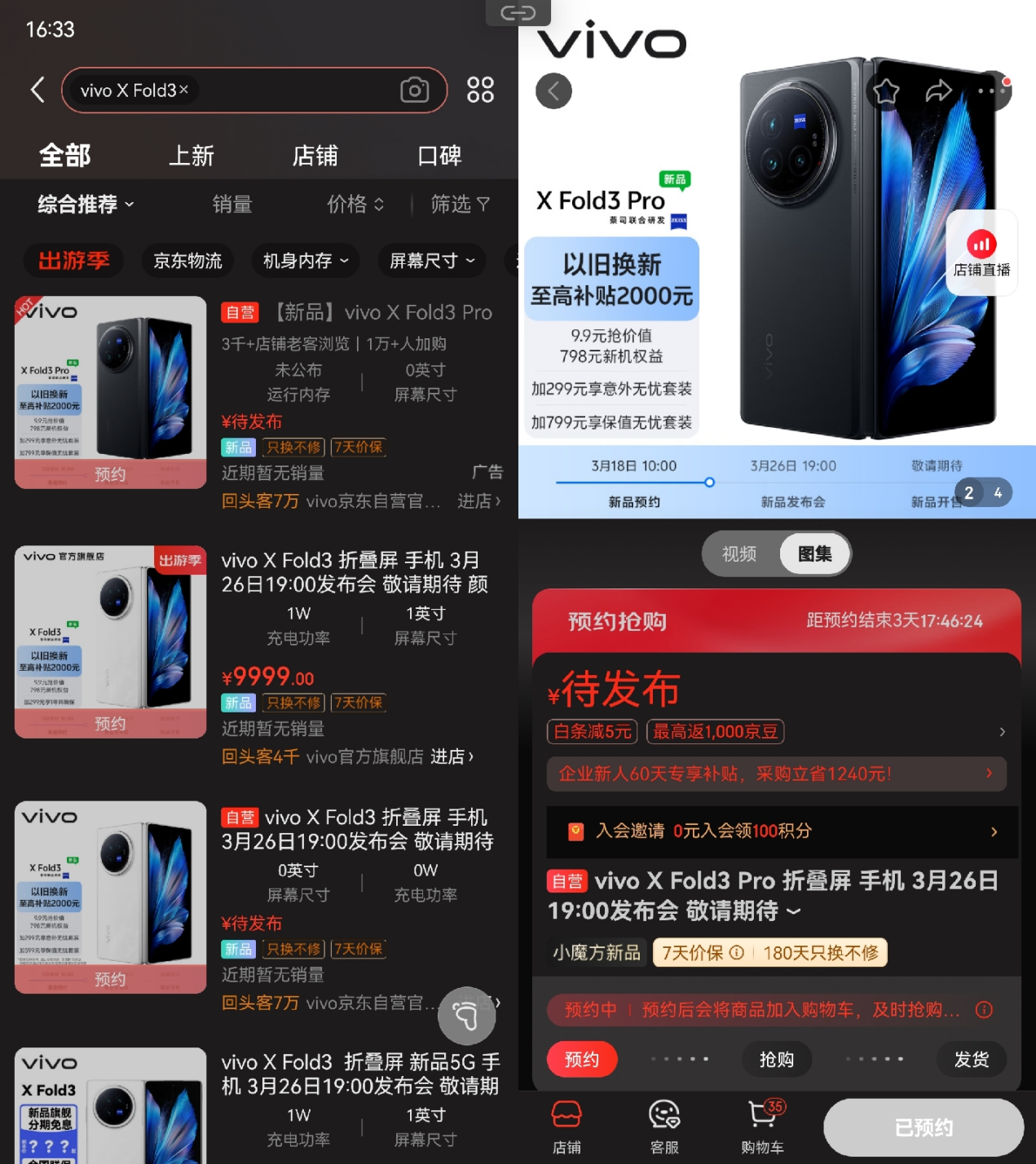Sort results by 销量
Viewport: 1036px width, 1164px height.
click(232, 204)
